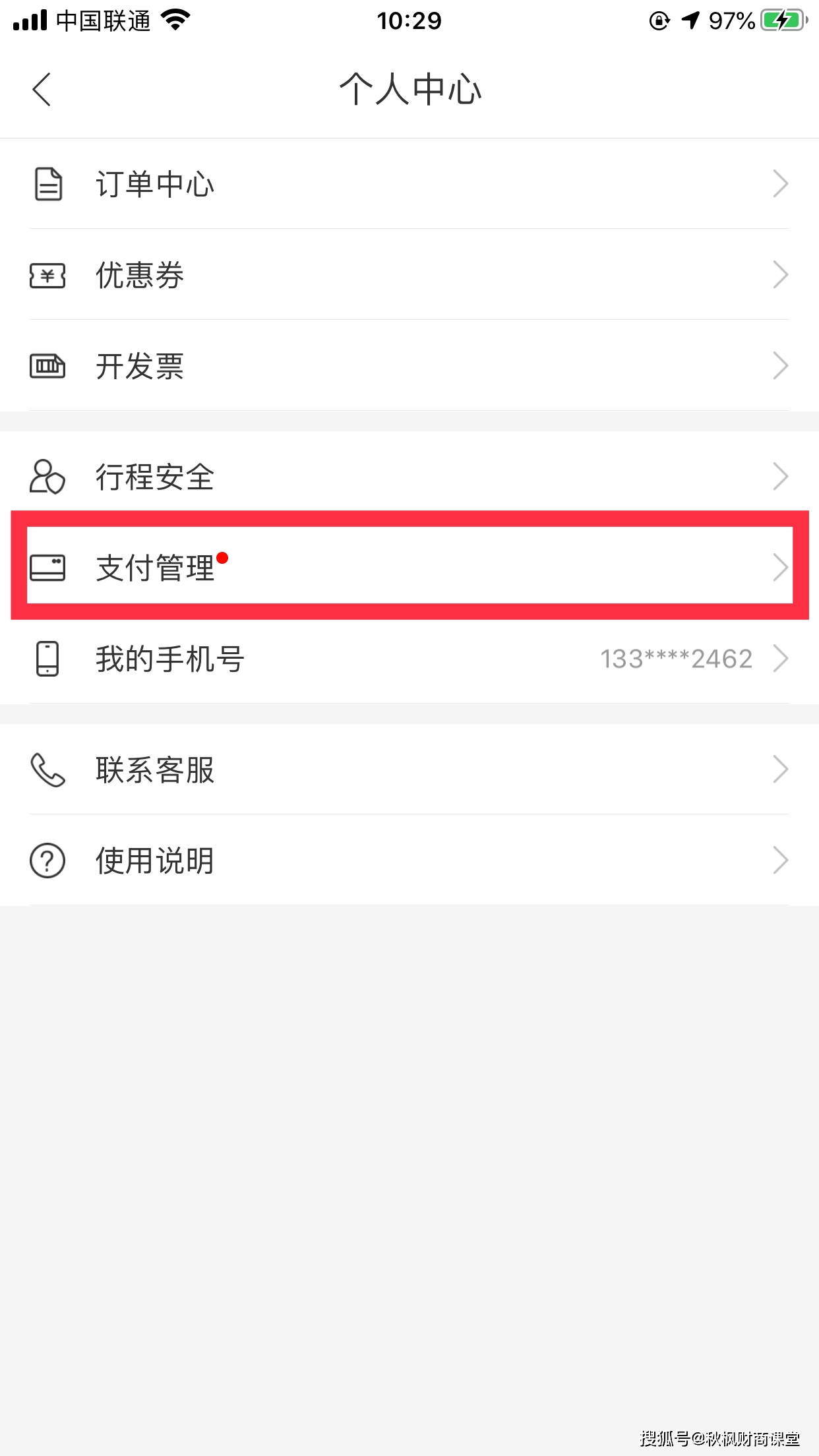
Task: Open 联系客服
Action: 409,770
